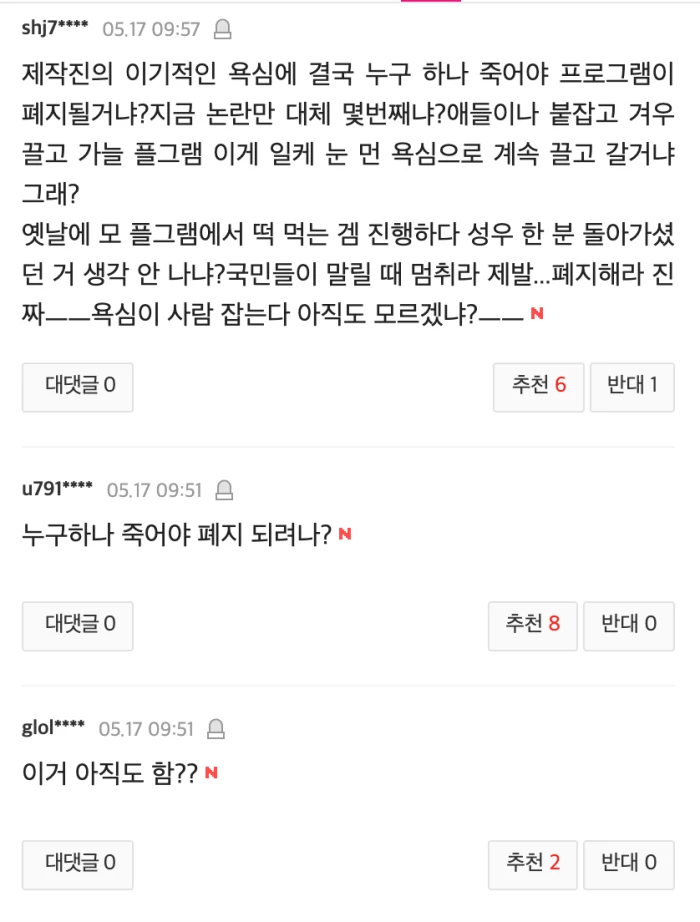Tap 반대 on u791****'s comment
700x922 pixels.
click(x=629, y=625)
